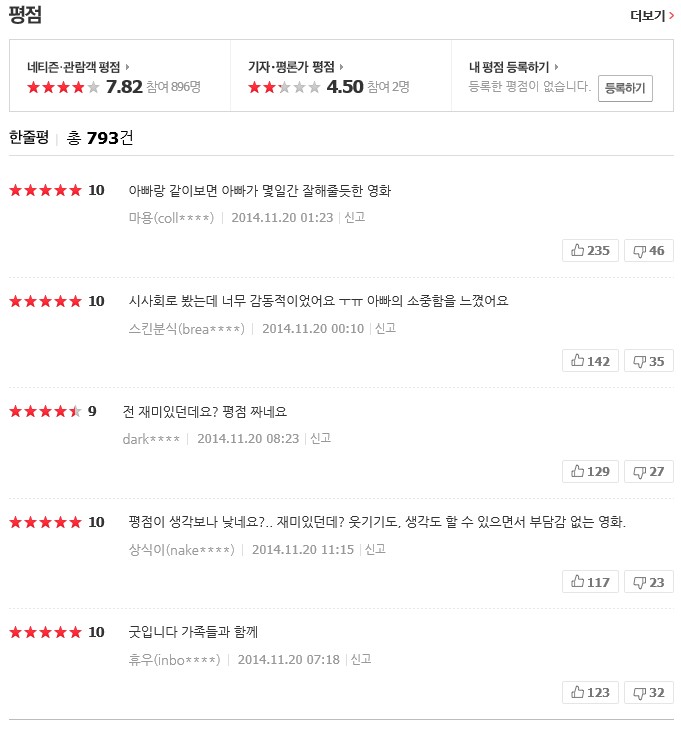681x732 pixels.
Task: Downvote the review by 스킨분식(brea****)
Action: tap(648, 361)
